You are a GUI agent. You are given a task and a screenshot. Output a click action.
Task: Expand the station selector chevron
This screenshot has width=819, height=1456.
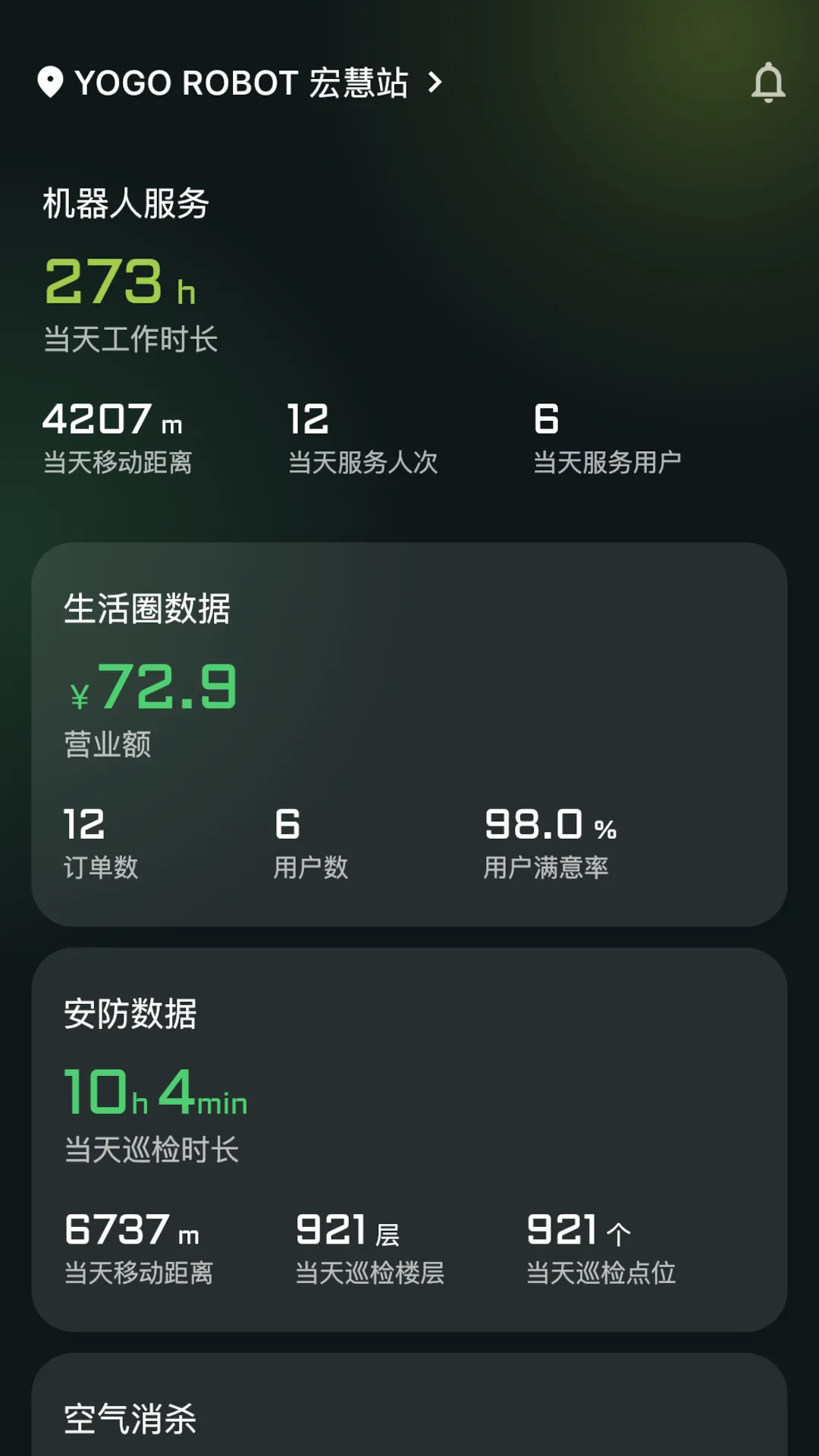click(434, 85)
